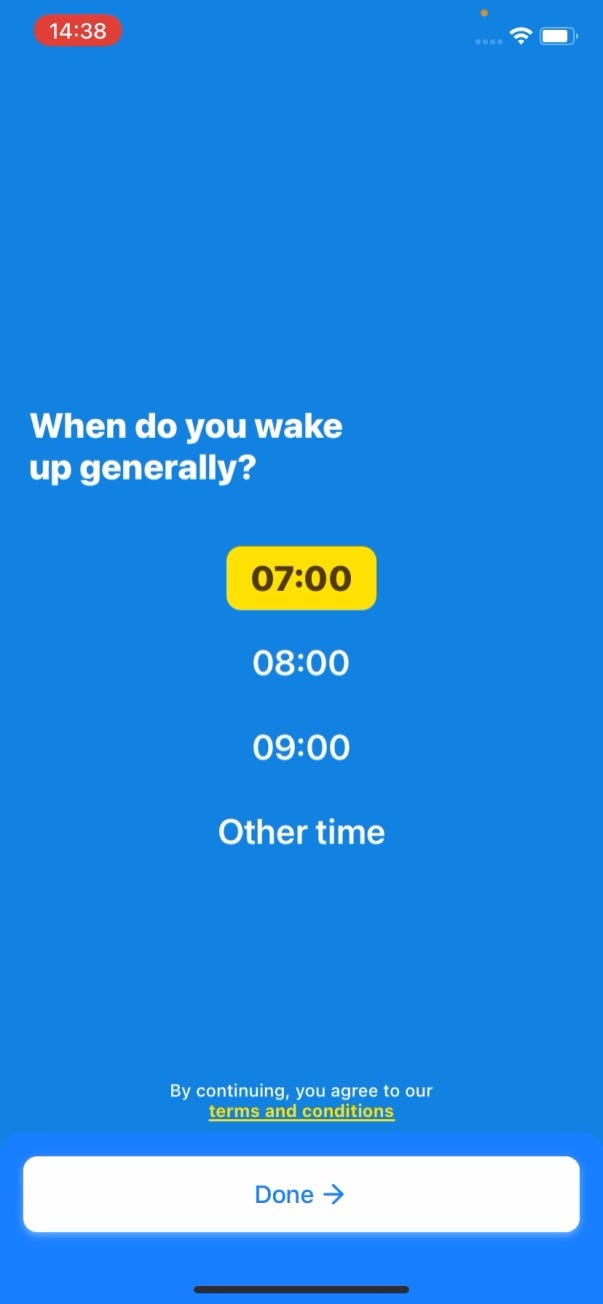Pick the 09:00 option
The width and height of the screenshot is (603, 1304).
pos(301,748)
